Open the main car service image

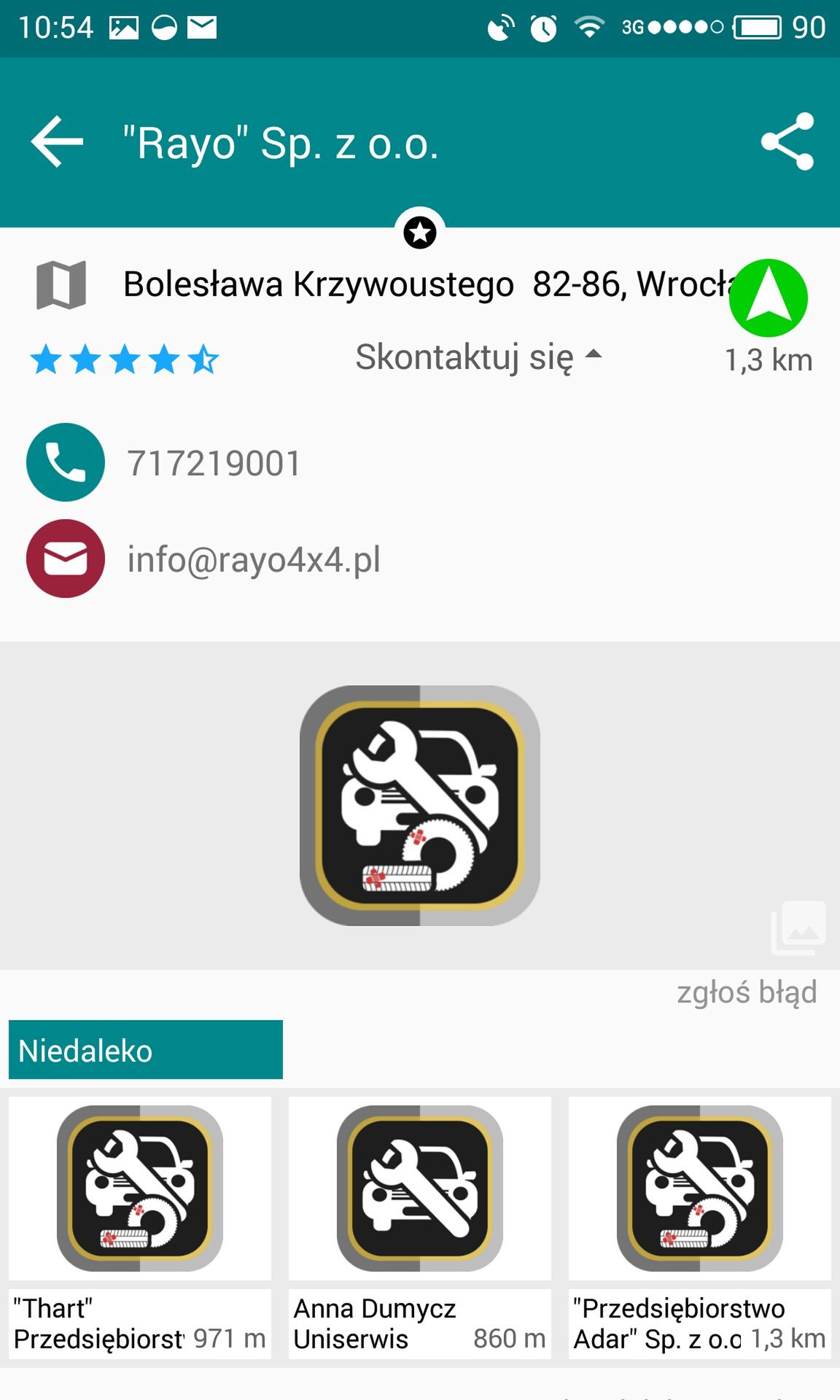[x=420, y=806]
